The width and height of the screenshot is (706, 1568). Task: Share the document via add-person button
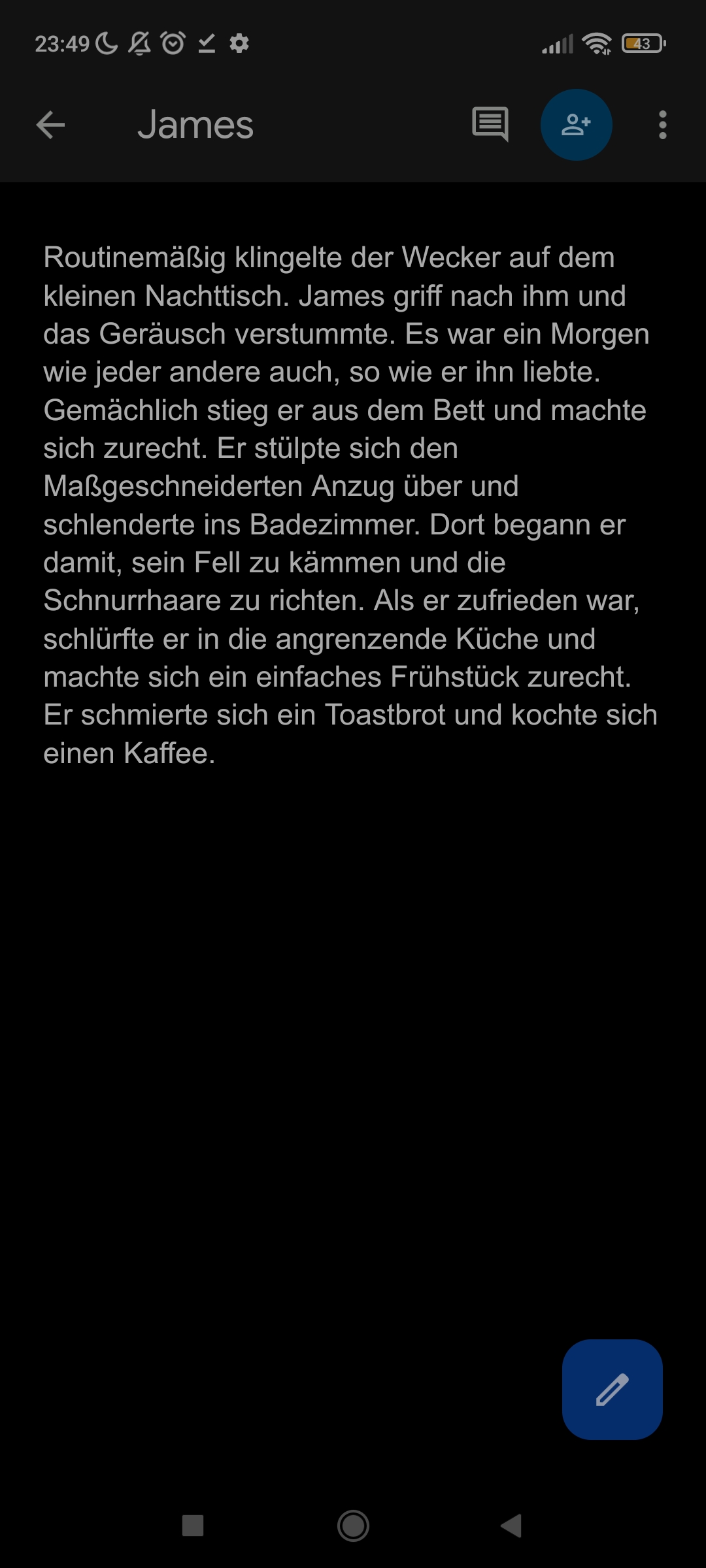pos(576,125)
